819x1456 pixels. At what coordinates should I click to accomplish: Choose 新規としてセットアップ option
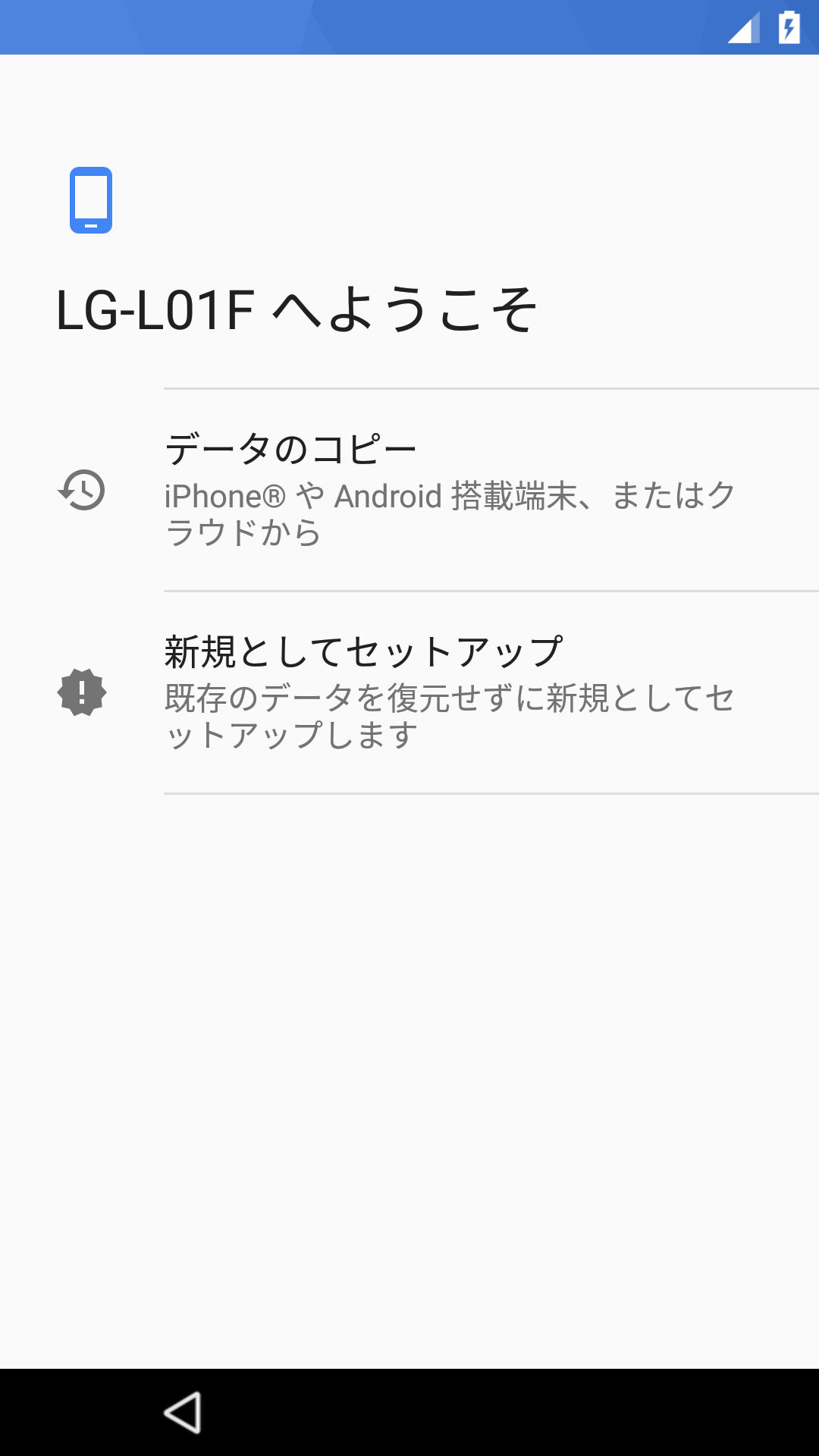coord(409,692)
